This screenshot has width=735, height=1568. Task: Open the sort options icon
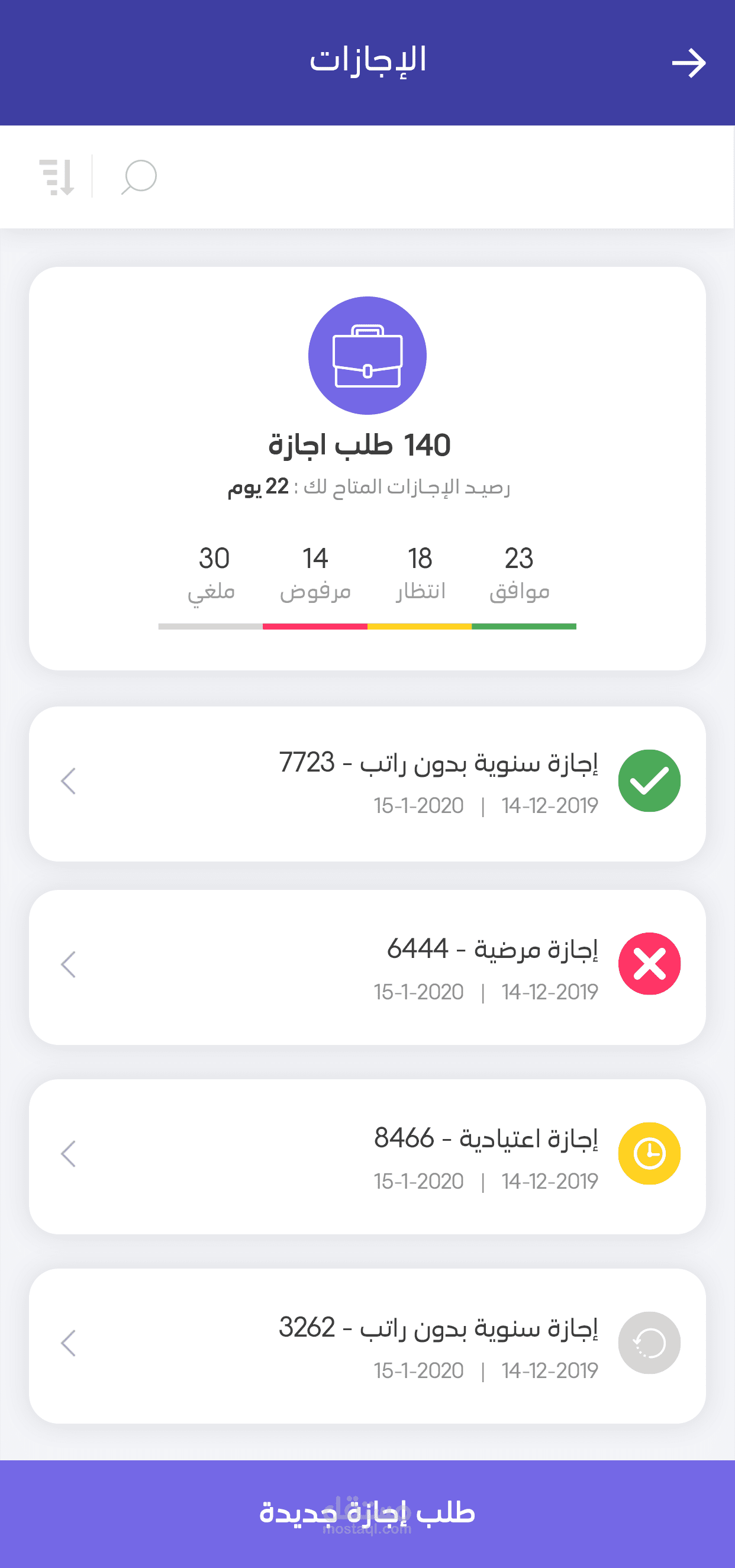click(x=57, y=177)
